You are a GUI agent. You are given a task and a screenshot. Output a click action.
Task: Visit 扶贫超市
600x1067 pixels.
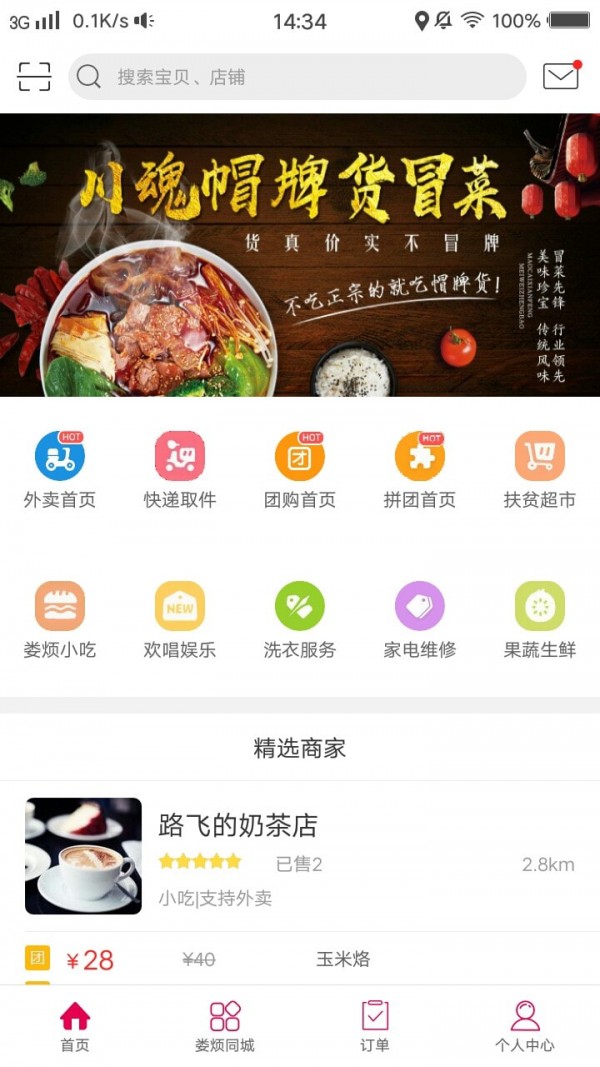[x=540, y=470]
